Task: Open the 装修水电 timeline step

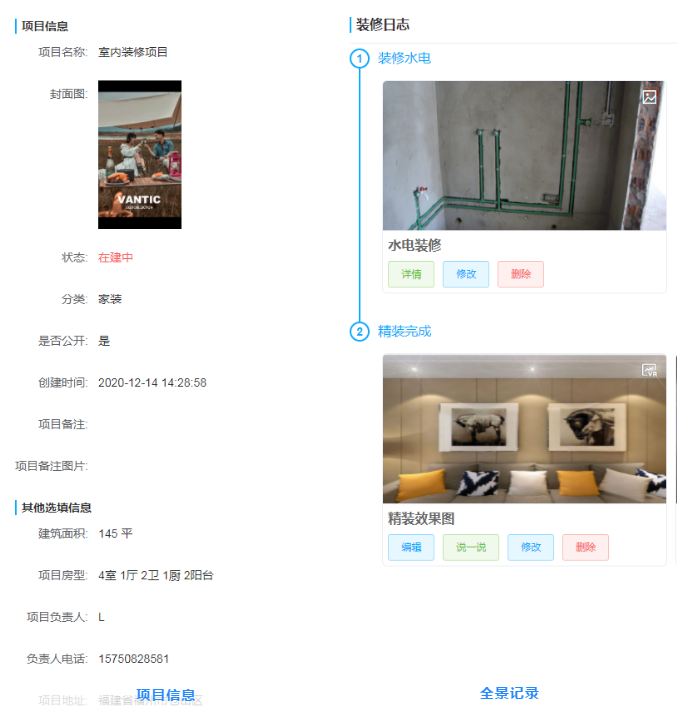Action: [404, 58]
